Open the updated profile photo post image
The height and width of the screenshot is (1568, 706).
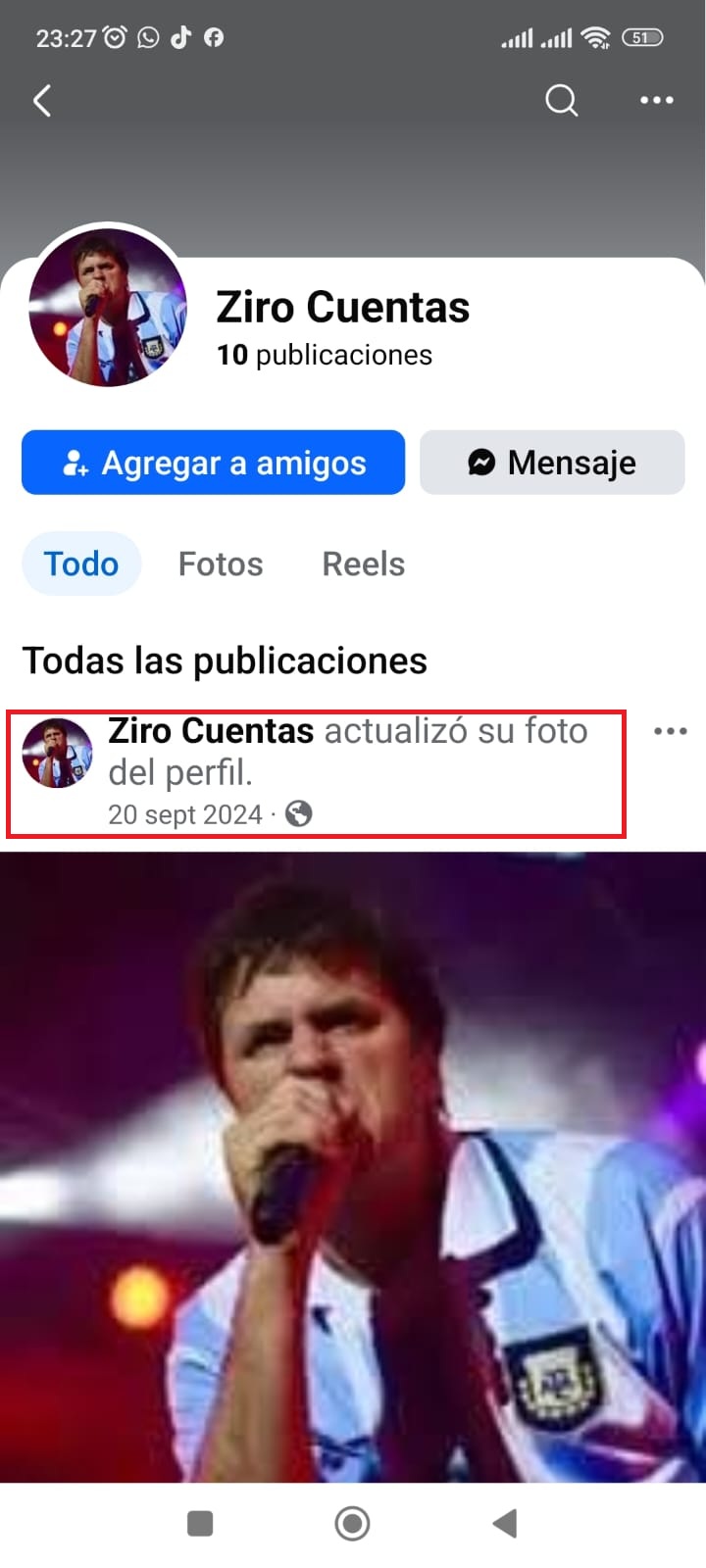[353, 1166]
